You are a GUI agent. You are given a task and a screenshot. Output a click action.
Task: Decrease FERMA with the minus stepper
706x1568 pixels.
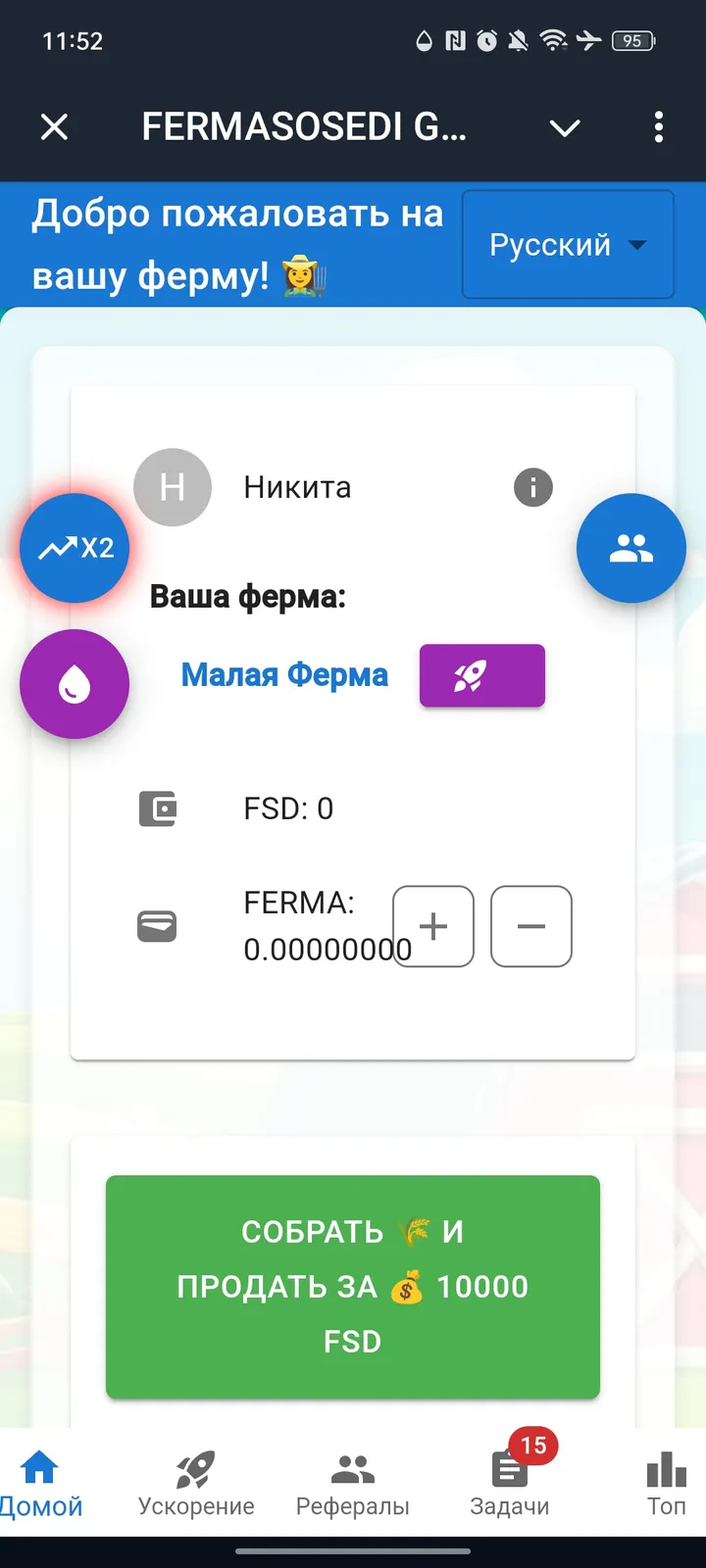coord(530,926)
